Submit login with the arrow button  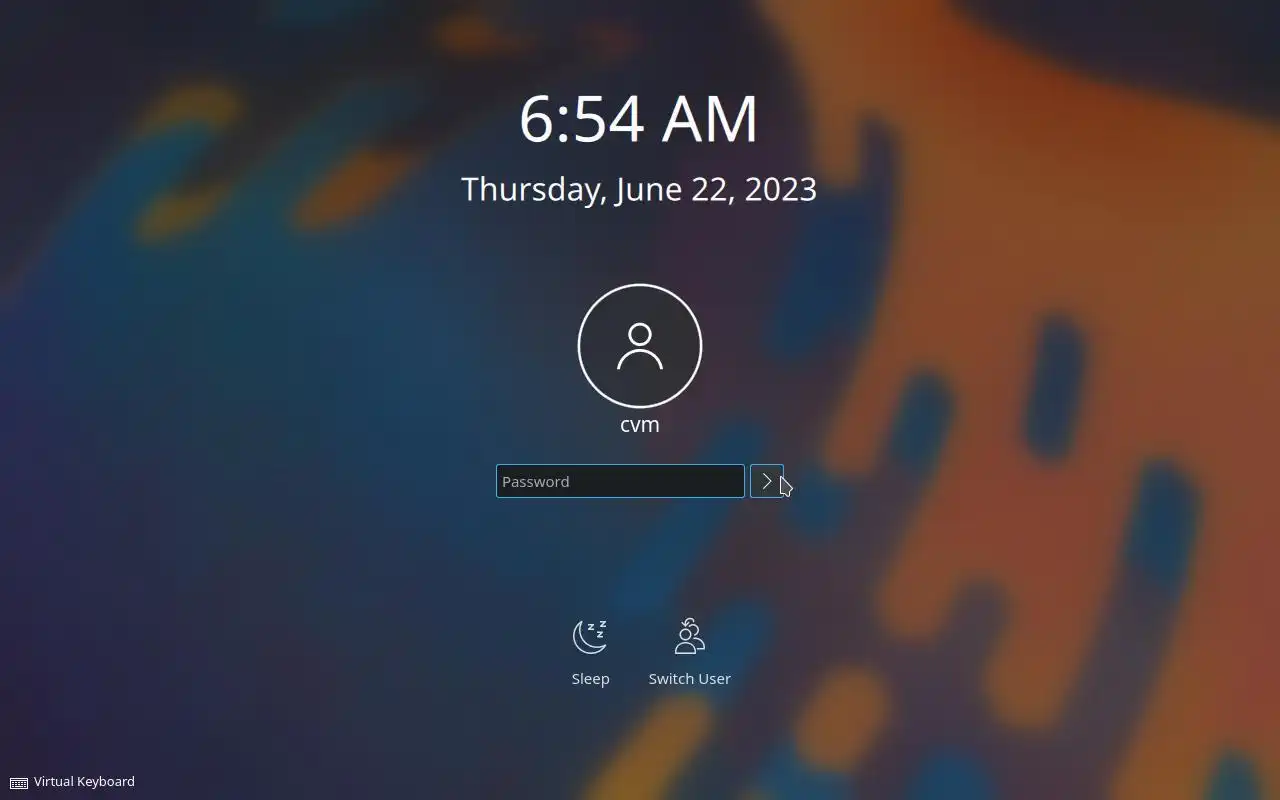coord(766,481)
